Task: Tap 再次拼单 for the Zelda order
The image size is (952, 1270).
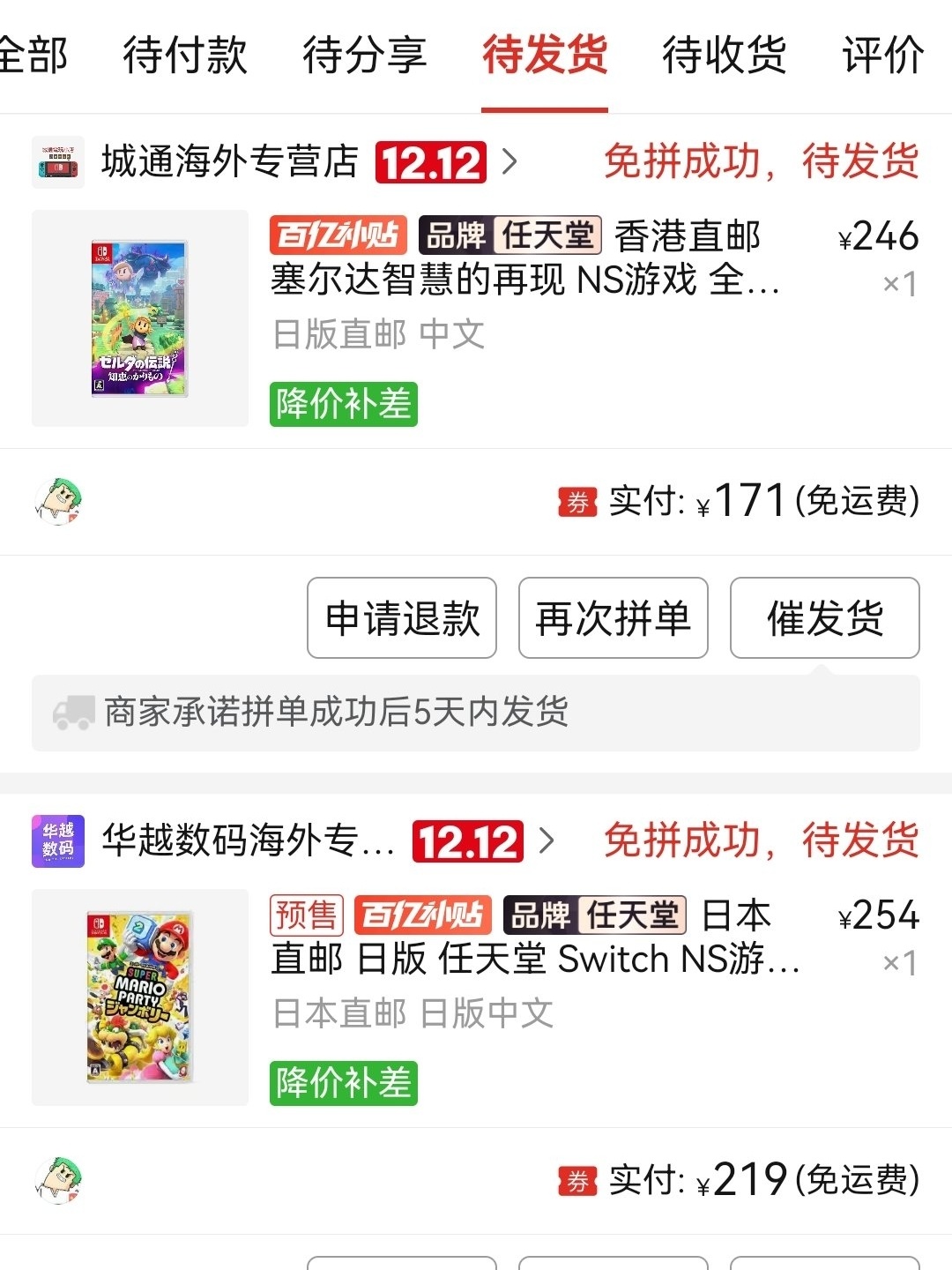Action: coord(614,618)
